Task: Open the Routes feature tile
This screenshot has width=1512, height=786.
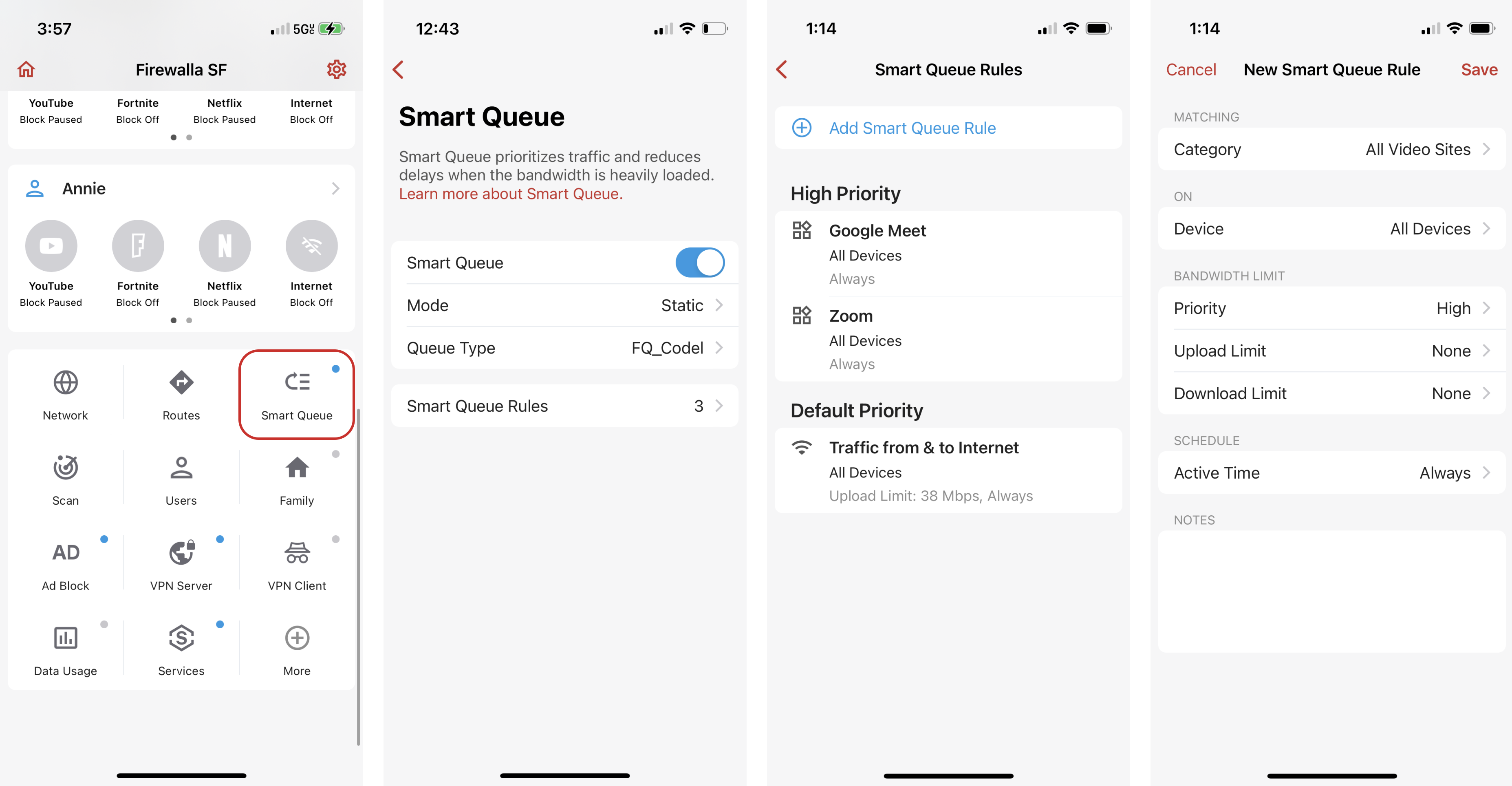Action: click(x=181, y=395)
